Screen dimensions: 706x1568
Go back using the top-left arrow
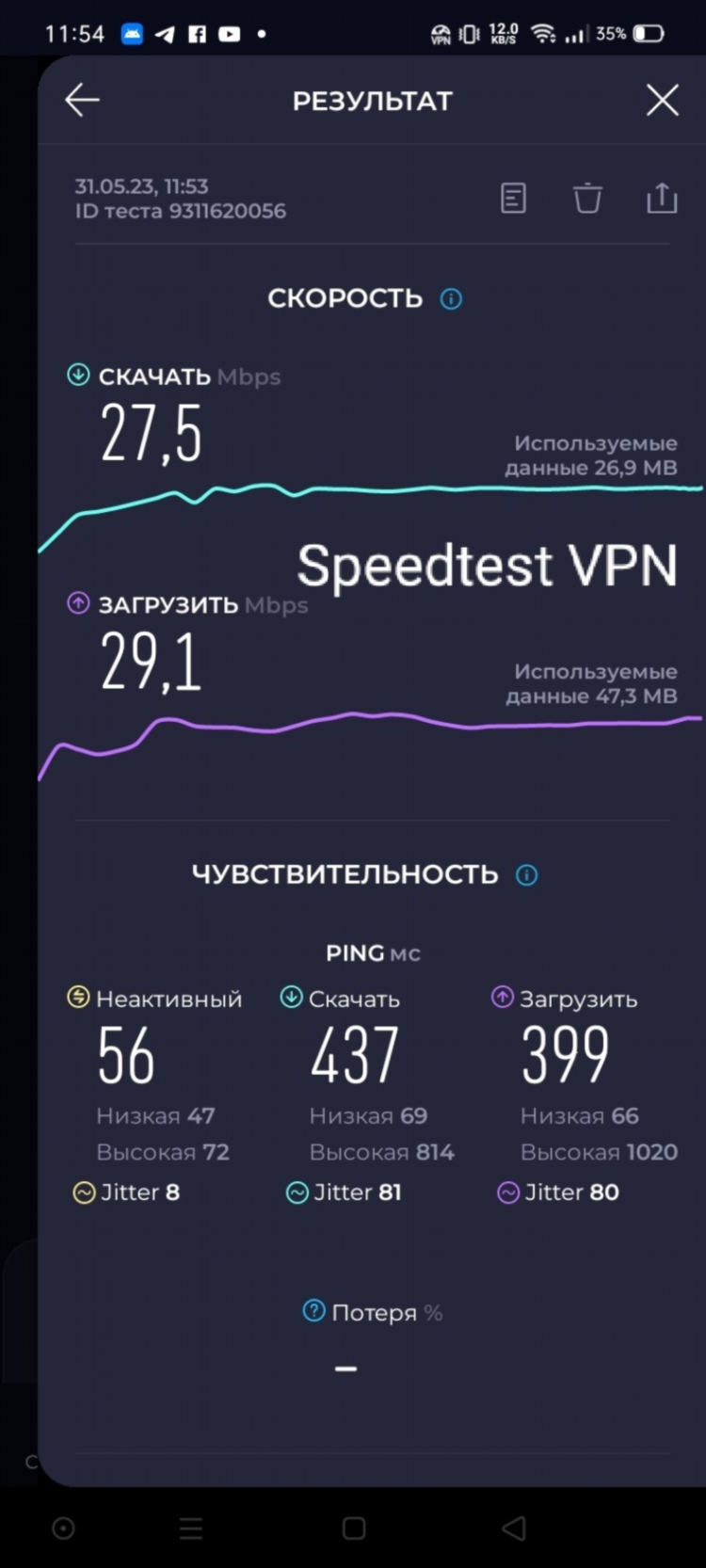tap(82, 100)
